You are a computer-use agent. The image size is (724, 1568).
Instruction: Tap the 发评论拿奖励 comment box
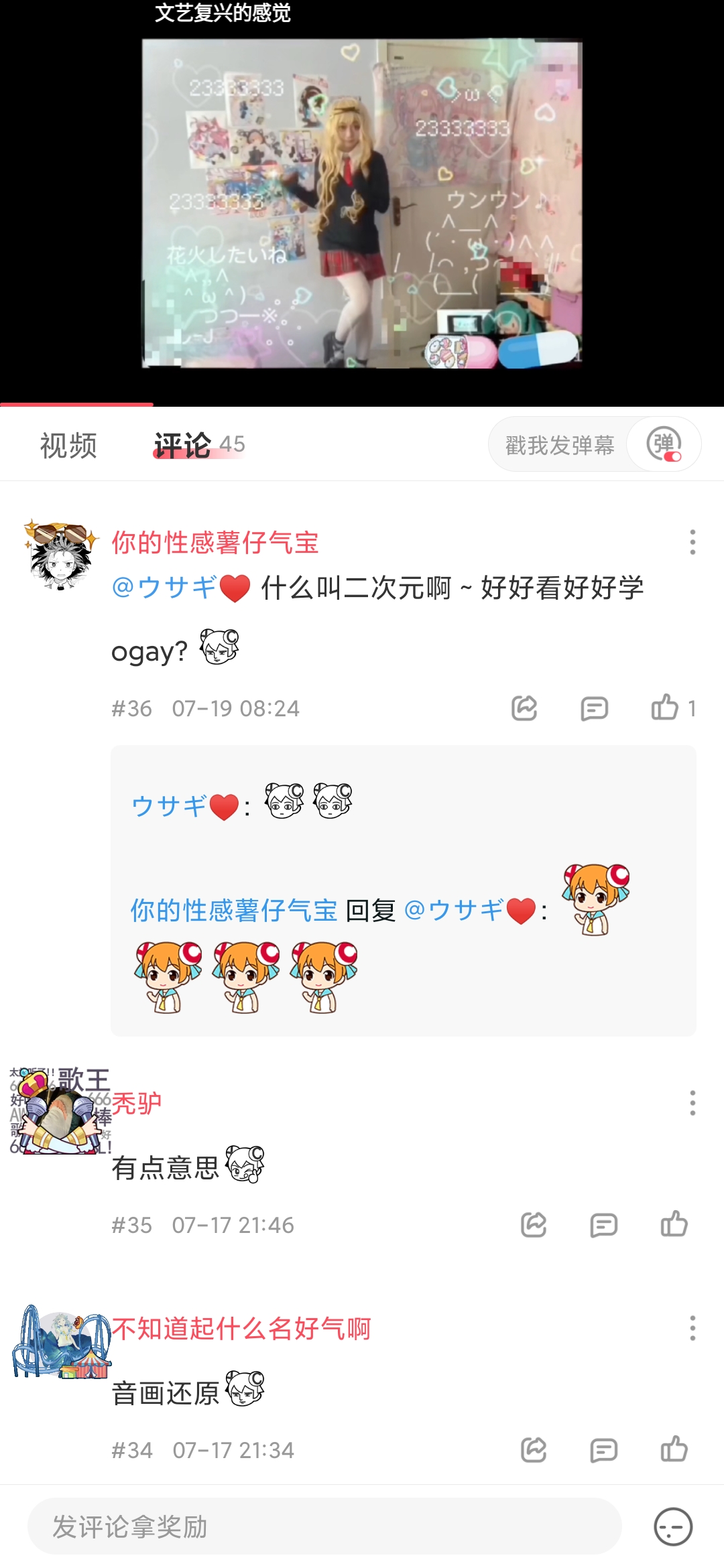[324, 1527]
